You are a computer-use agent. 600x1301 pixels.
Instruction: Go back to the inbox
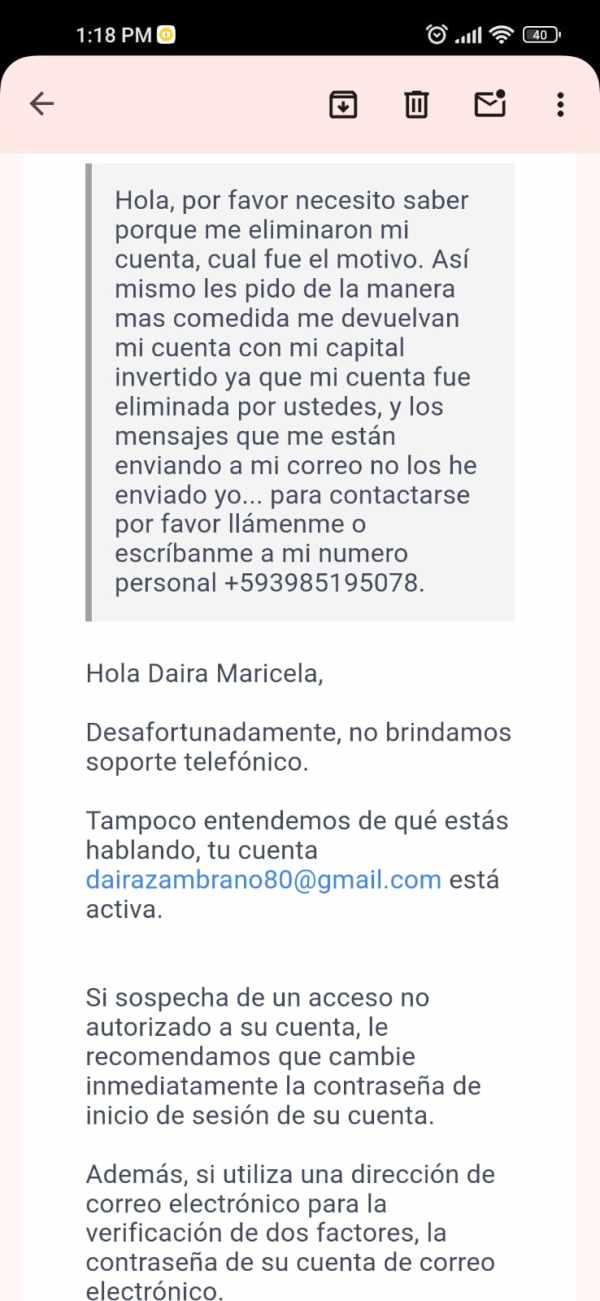tap(42, 103)
